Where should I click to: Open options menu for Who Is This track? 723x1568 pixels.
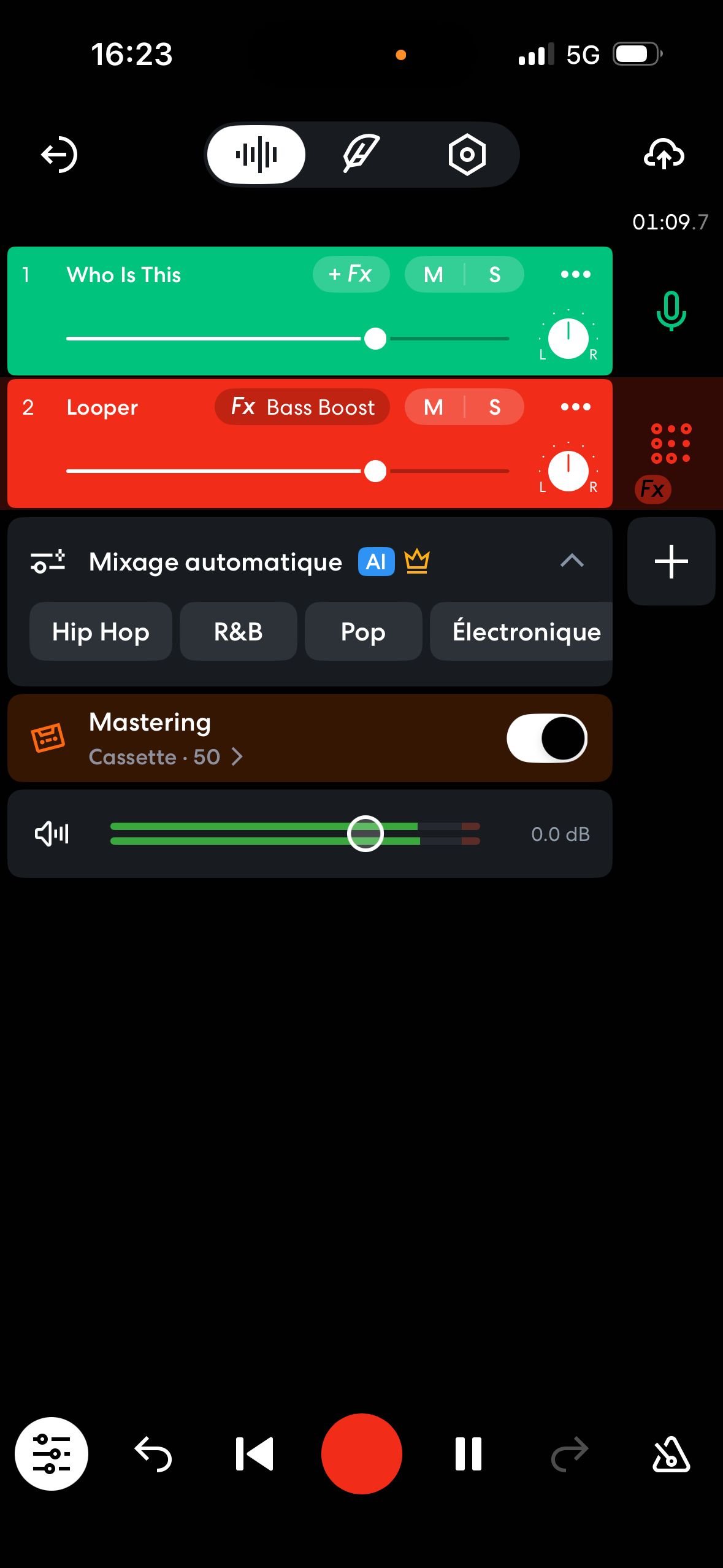[x=575, y=274]
